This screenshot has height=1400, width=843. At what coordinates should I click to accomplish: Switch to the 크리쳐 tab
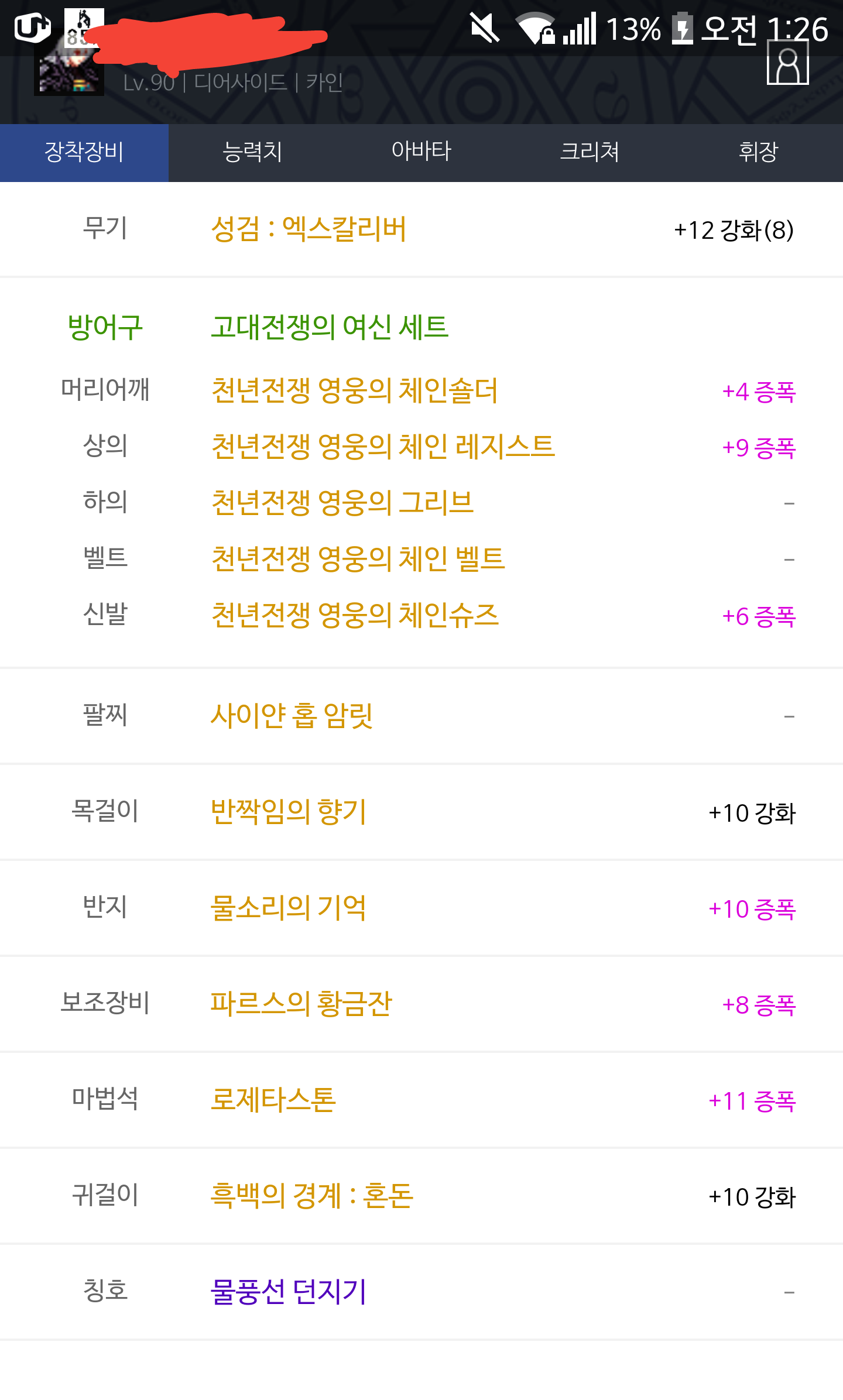[x=590, y=152]
